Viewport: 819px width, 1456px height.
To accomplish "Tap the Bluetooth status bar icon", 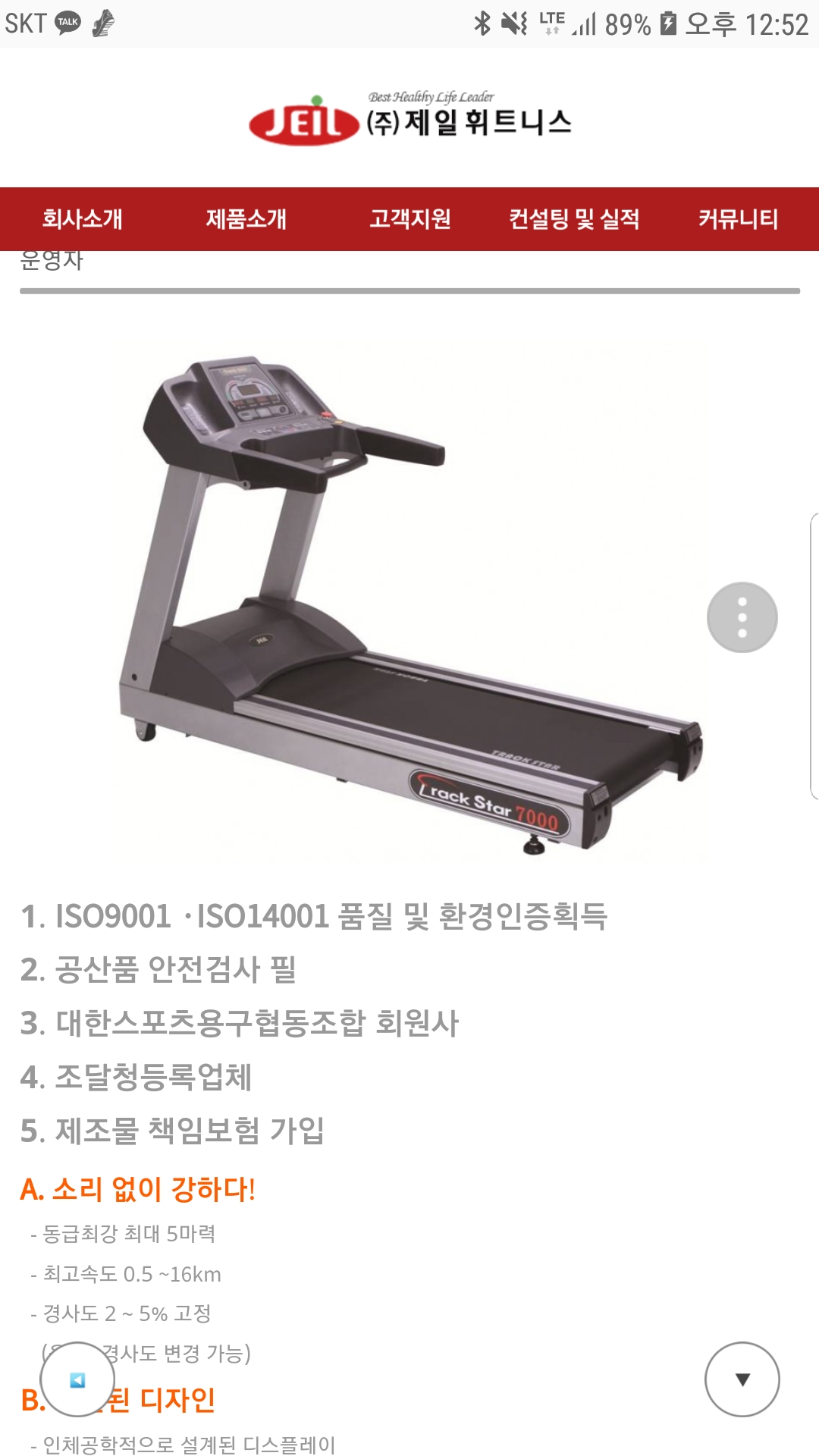I will coord(481,21).
